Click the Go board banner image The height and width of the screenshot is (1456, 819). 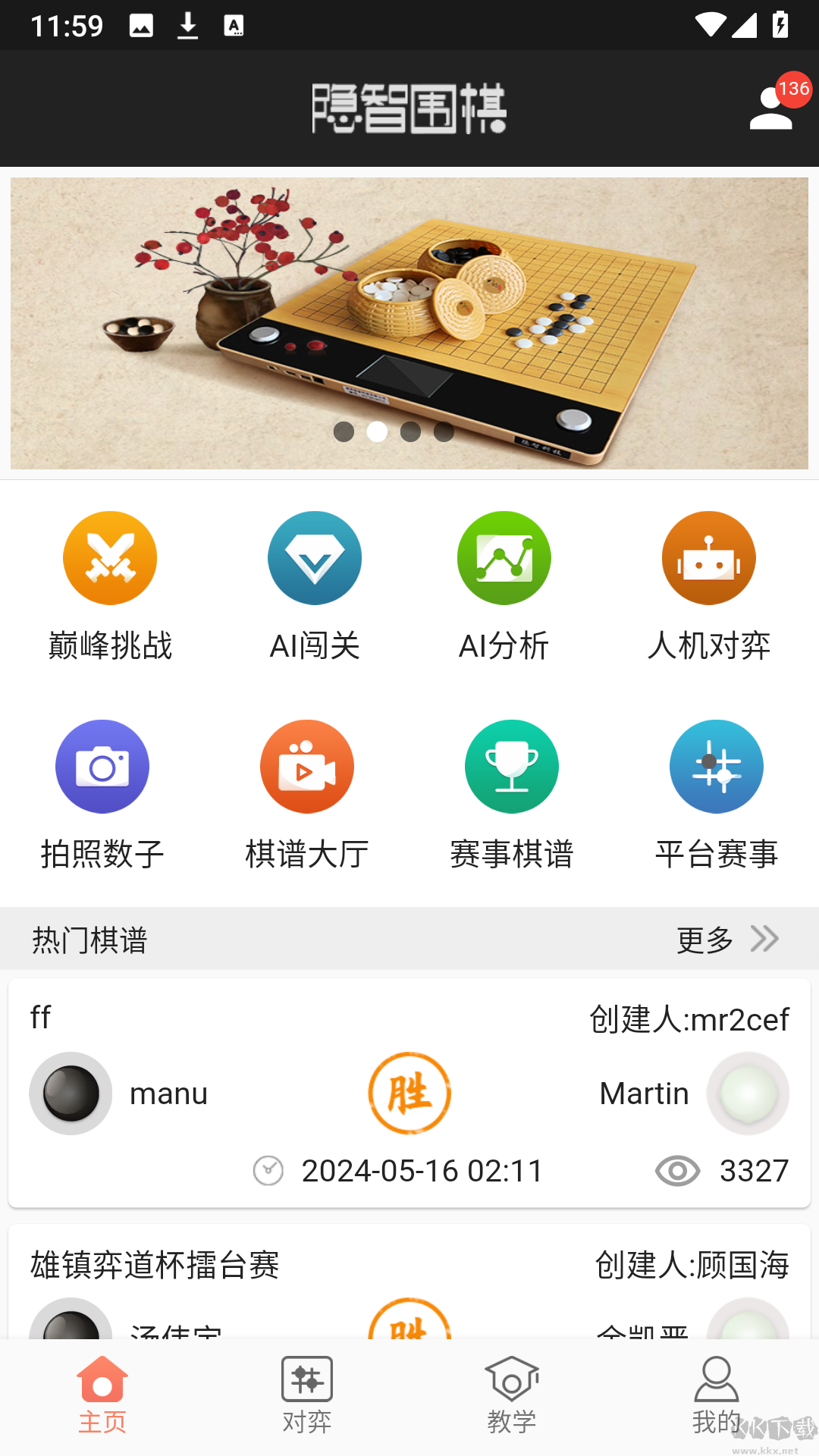coord(409,322)
